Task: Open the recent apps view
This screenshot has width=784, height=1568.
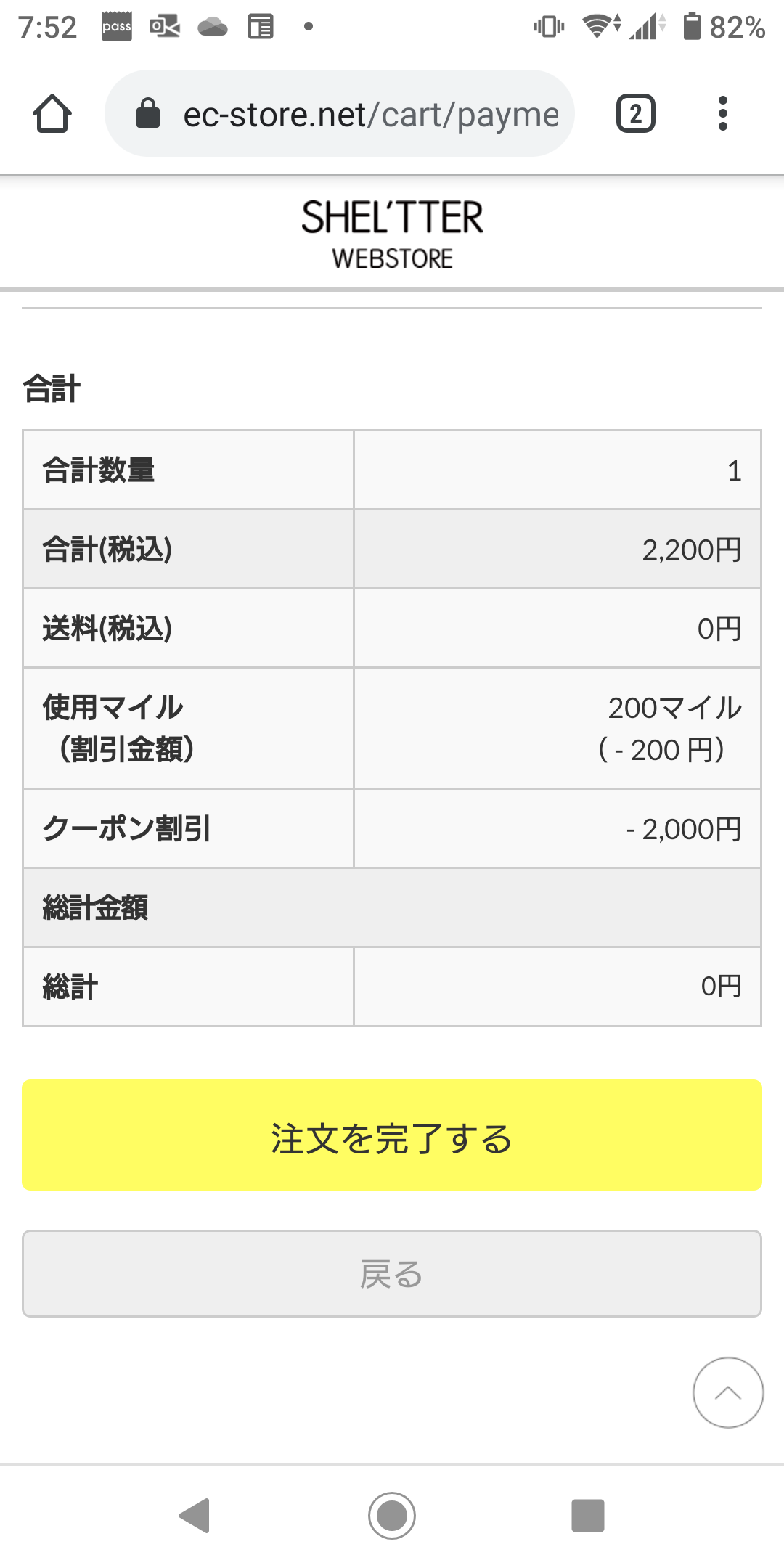Action: (x=588, y=1515)
